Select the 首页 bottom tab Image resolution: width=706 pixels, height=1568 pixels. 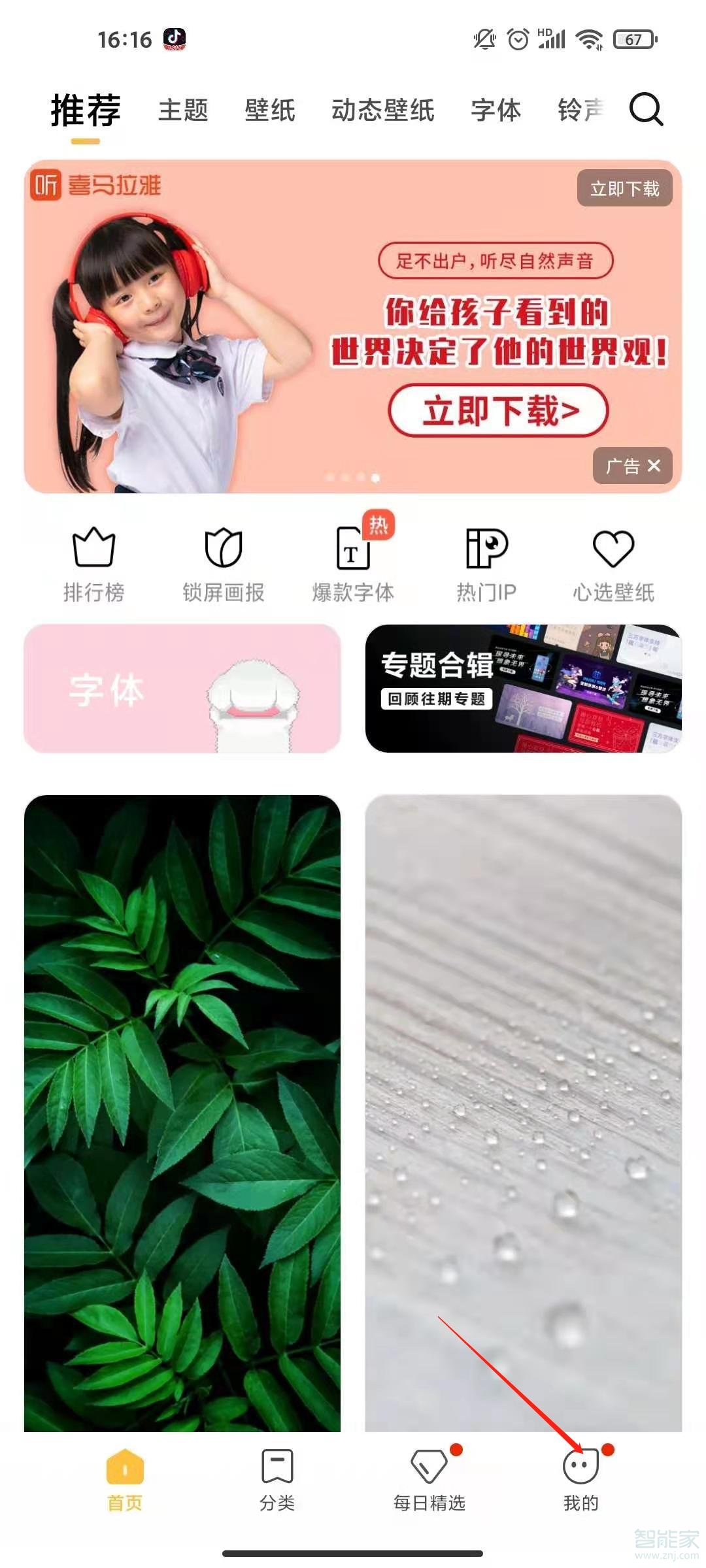click(x=125, y=1480)
